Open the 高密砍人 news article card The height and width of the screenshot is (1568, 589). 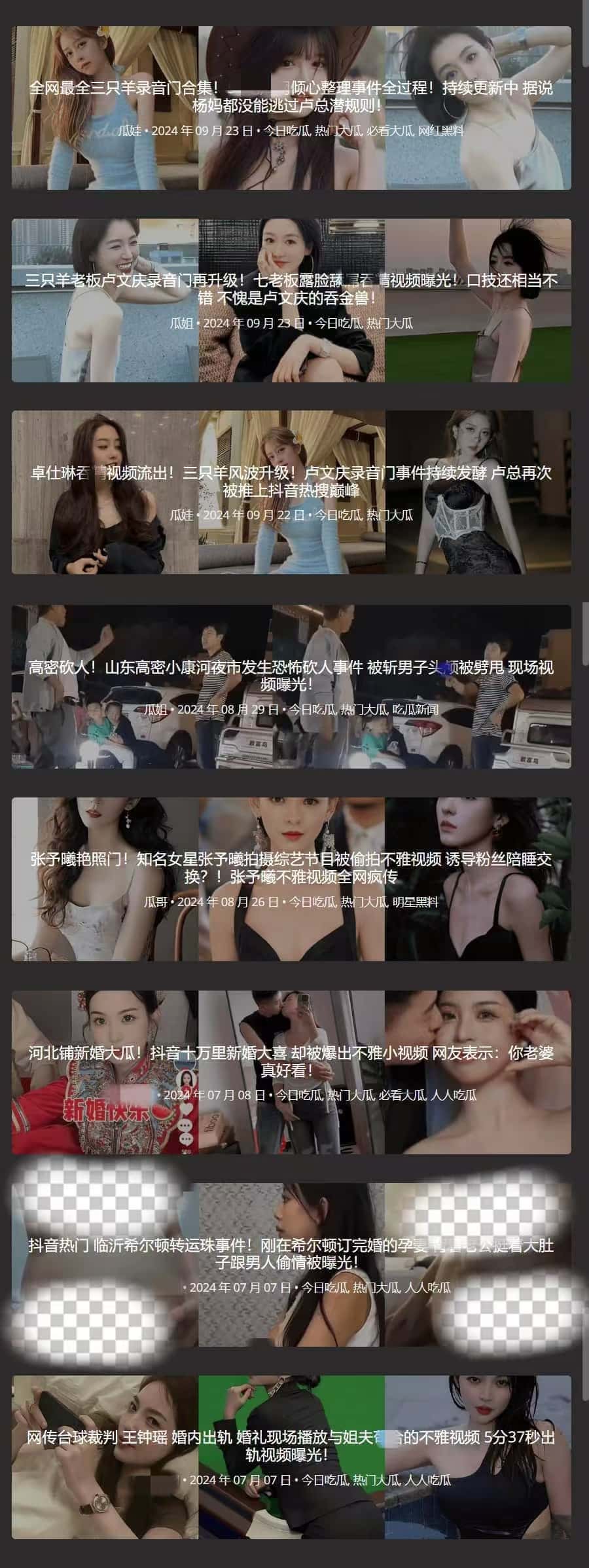tap(291, 676)
